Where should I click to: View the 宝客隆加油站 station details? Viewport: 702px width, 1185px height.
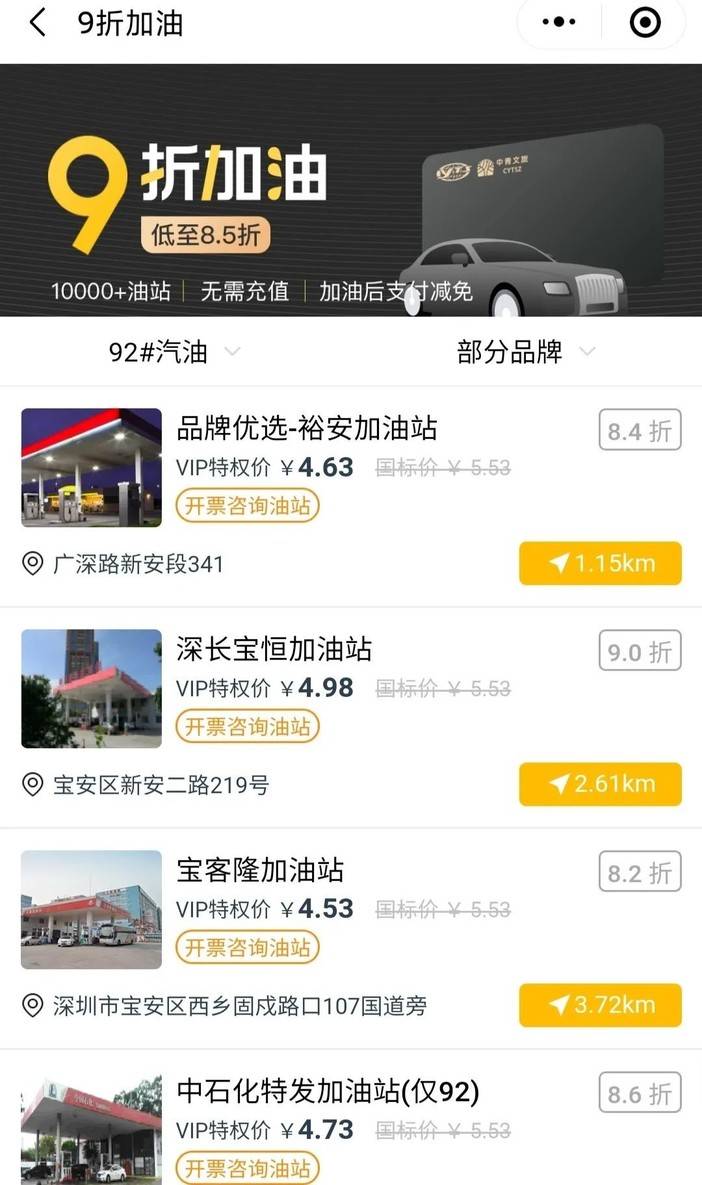[x=260, y=871]
